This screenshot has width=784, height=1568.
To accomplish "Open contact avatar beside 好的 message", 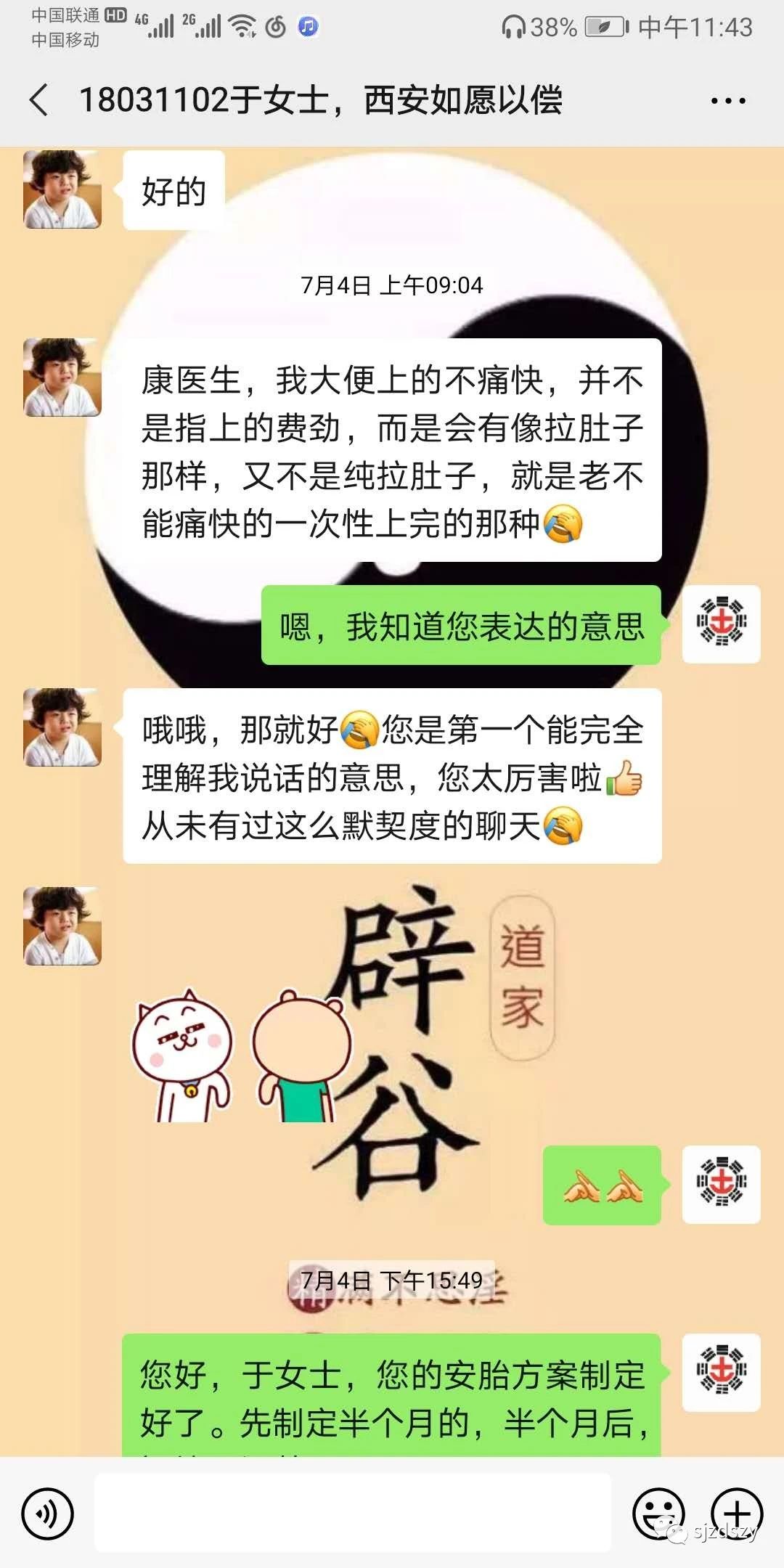I will [x=62, y=189].
